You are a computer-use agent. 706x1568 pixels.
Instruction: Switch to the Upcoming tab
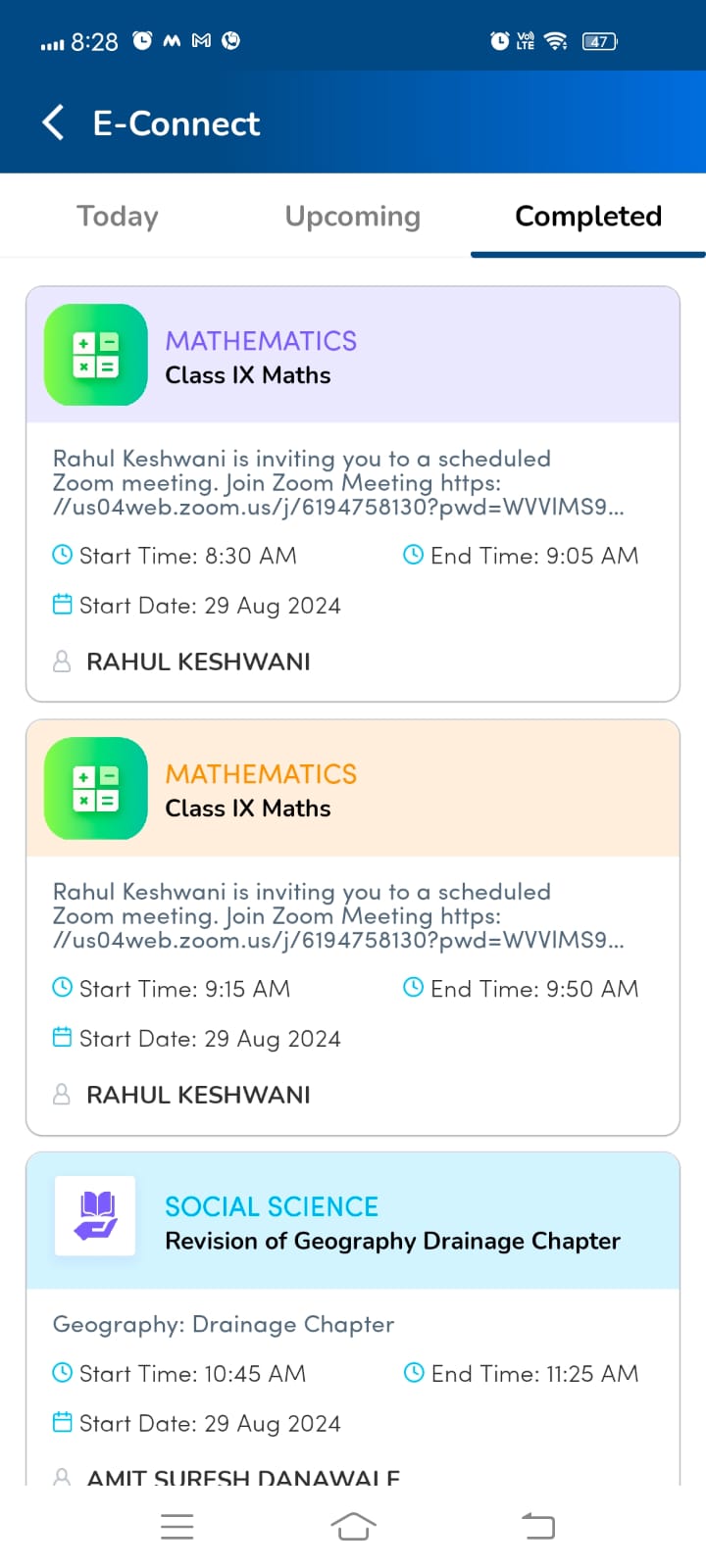coord(353,217)
